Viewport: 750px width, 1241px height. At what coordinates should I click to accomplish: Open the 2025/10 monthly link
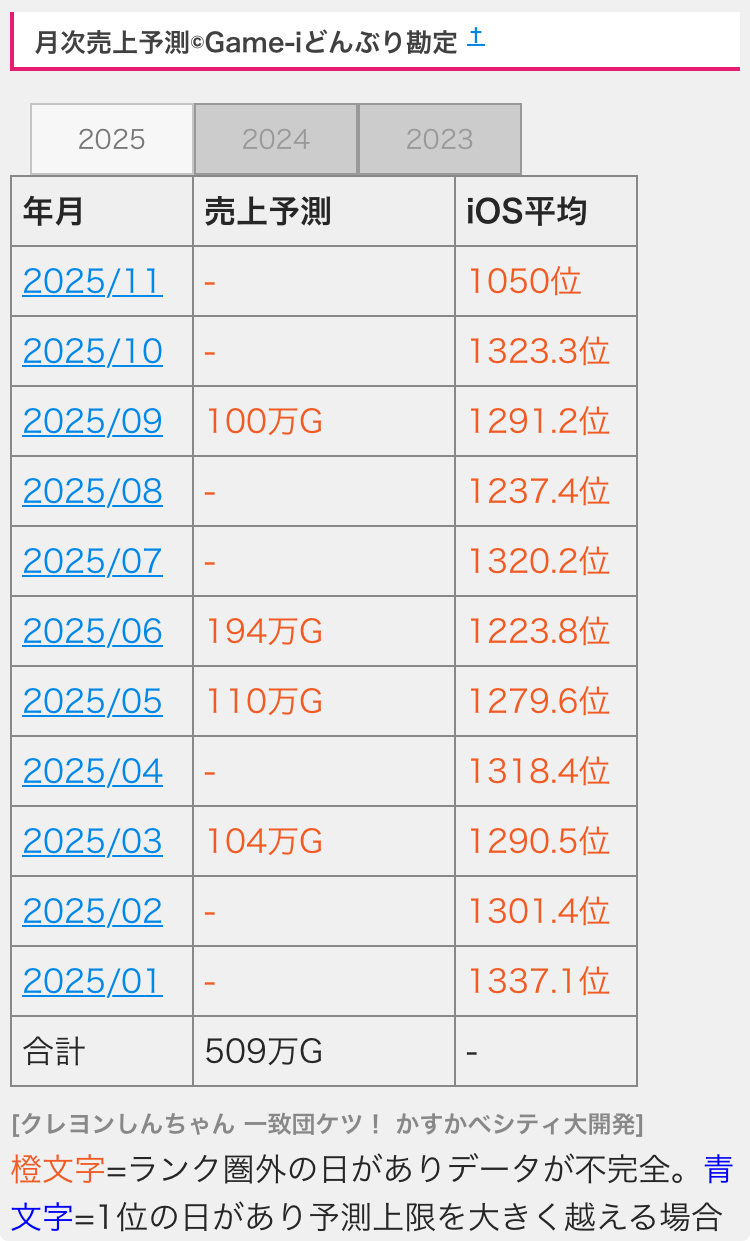(x=92, y=352)
